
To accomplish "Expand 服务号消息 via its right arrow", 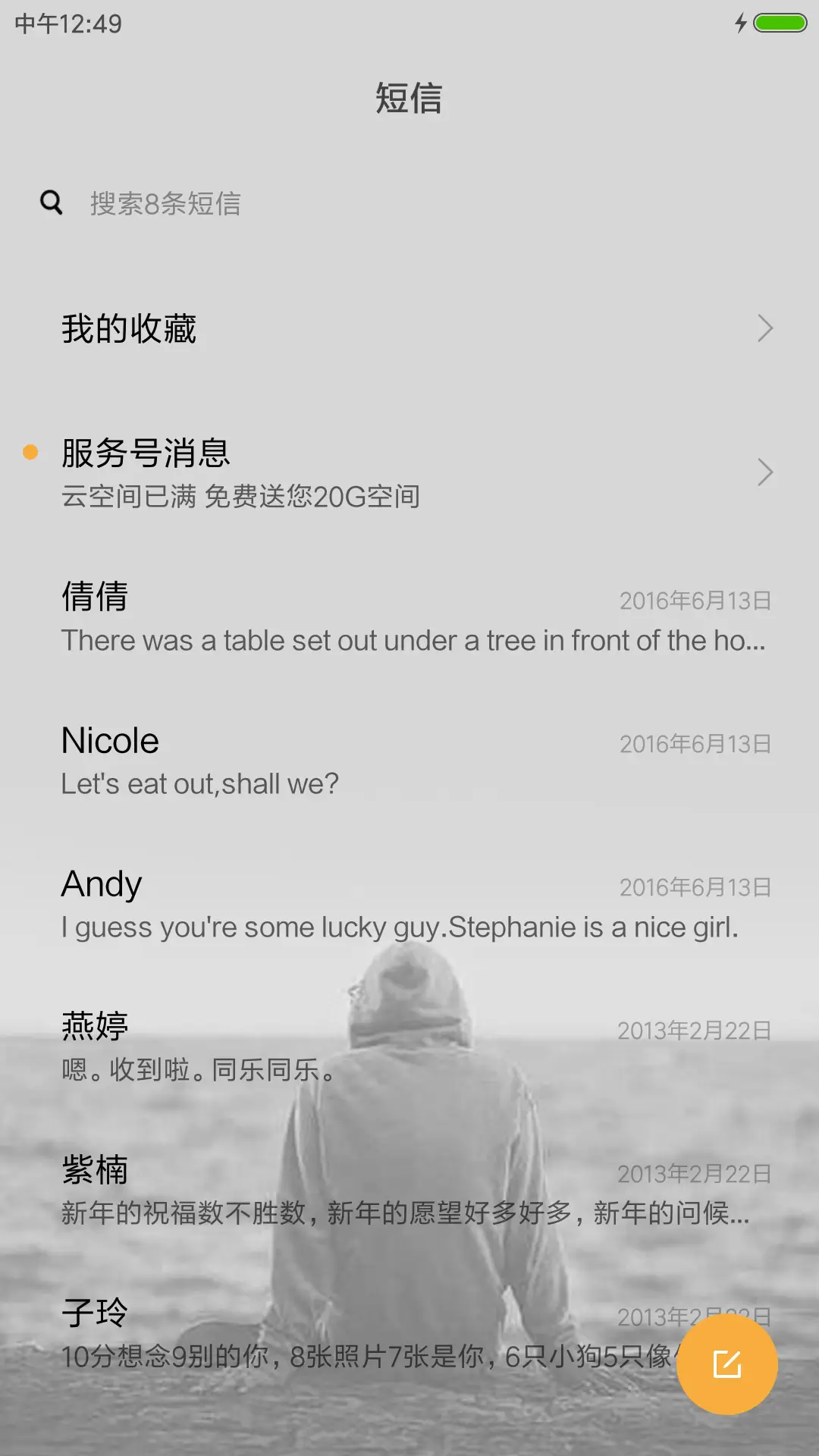I will (x=764, y=473).
